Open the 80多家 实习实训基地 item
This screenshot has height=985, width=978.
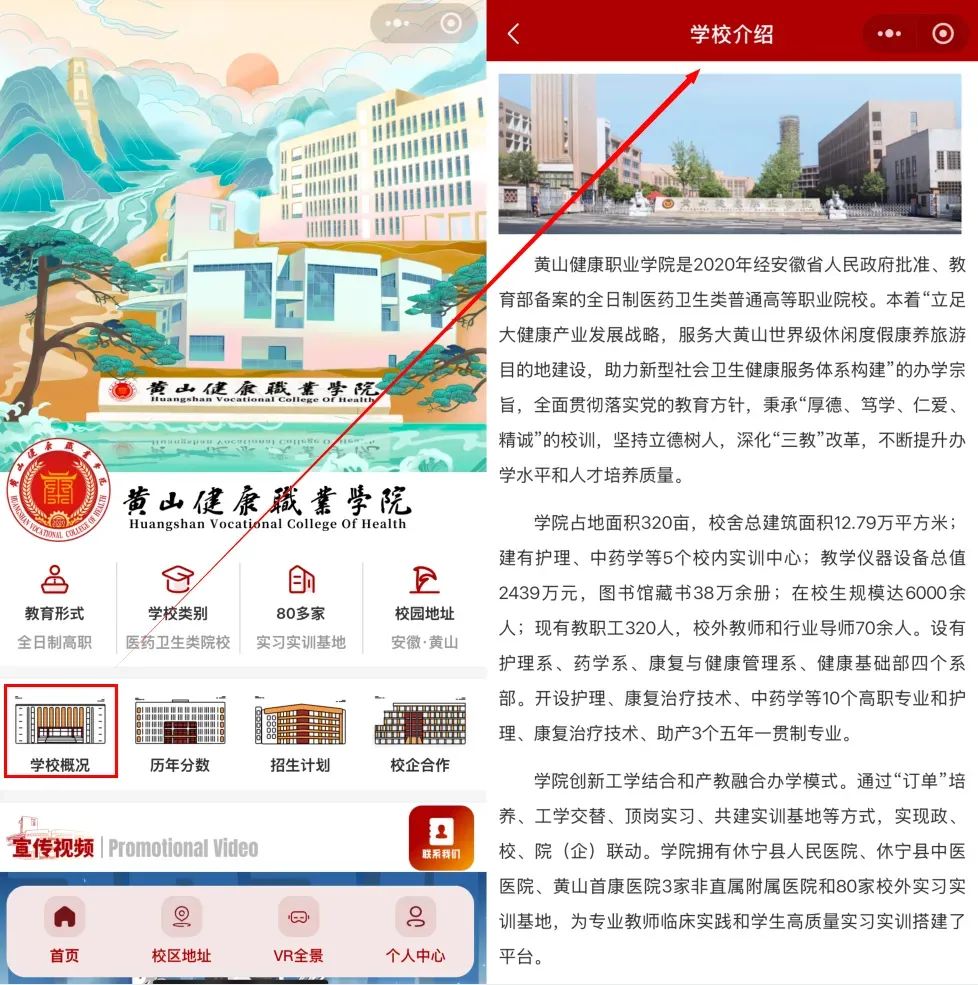[x=301, y=607]
